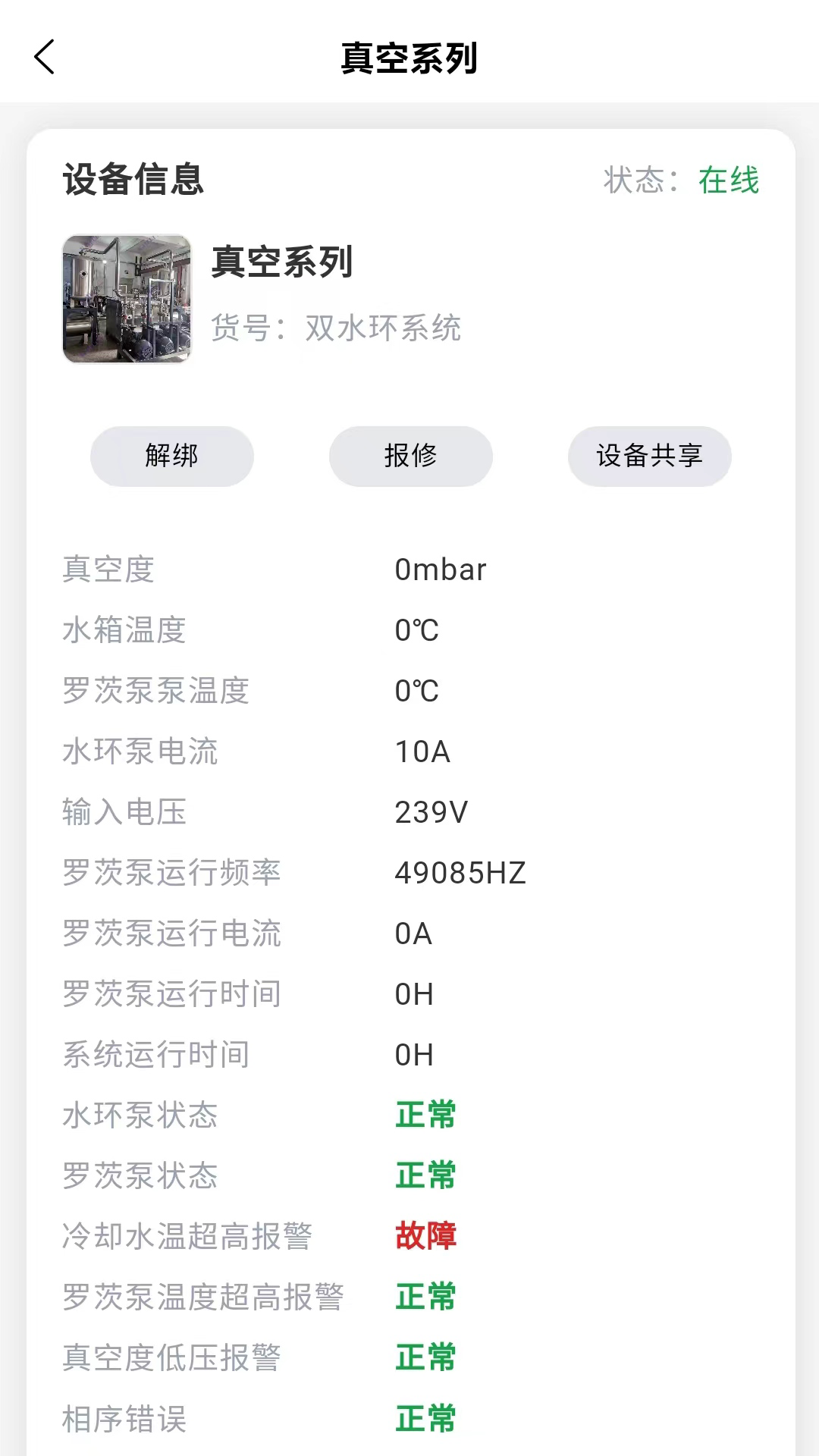Tap the 输入电压 reading 239V
Screen dimensions: 819x1456
[431, 811]
